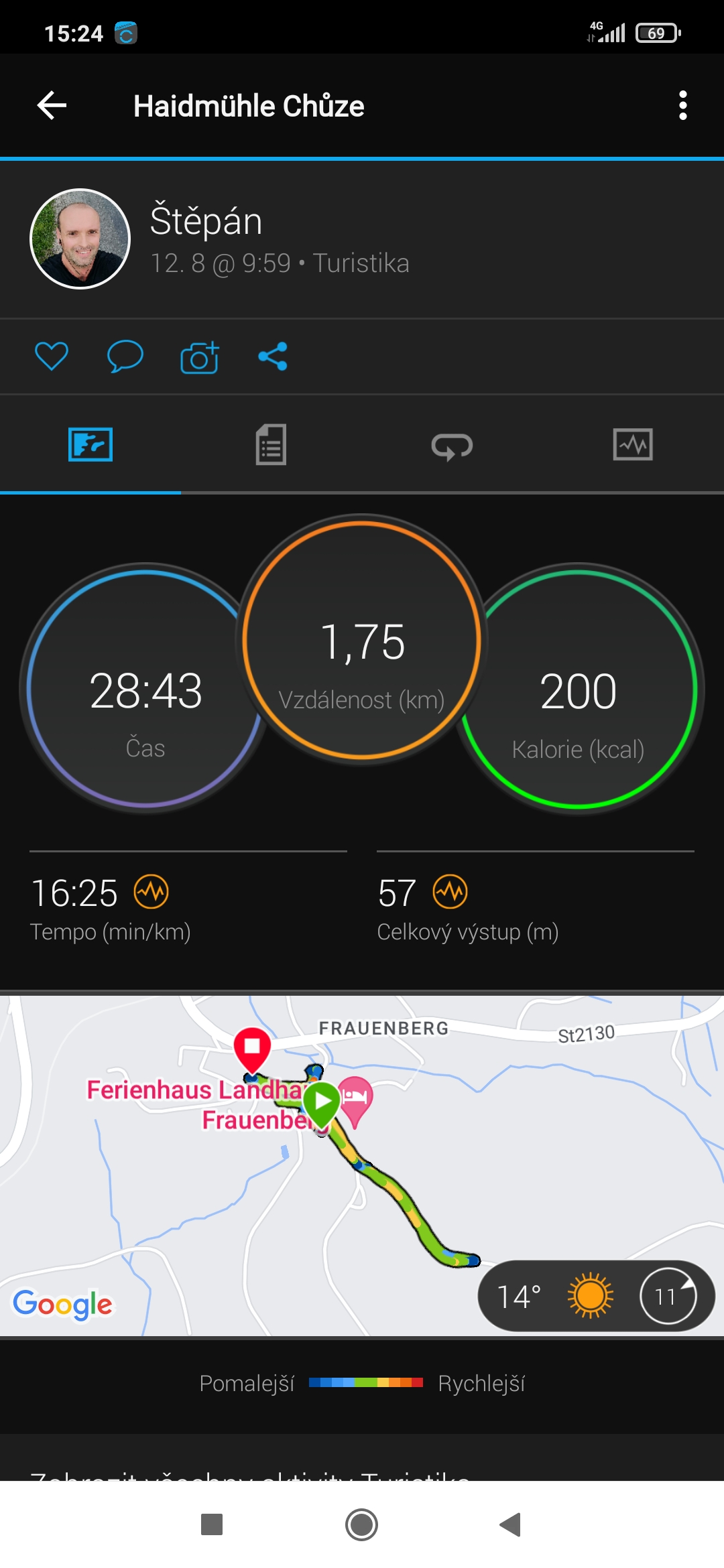Open Štěpán's profile photo
This screenshot has height=1568, width=724.
click(80, 239)
